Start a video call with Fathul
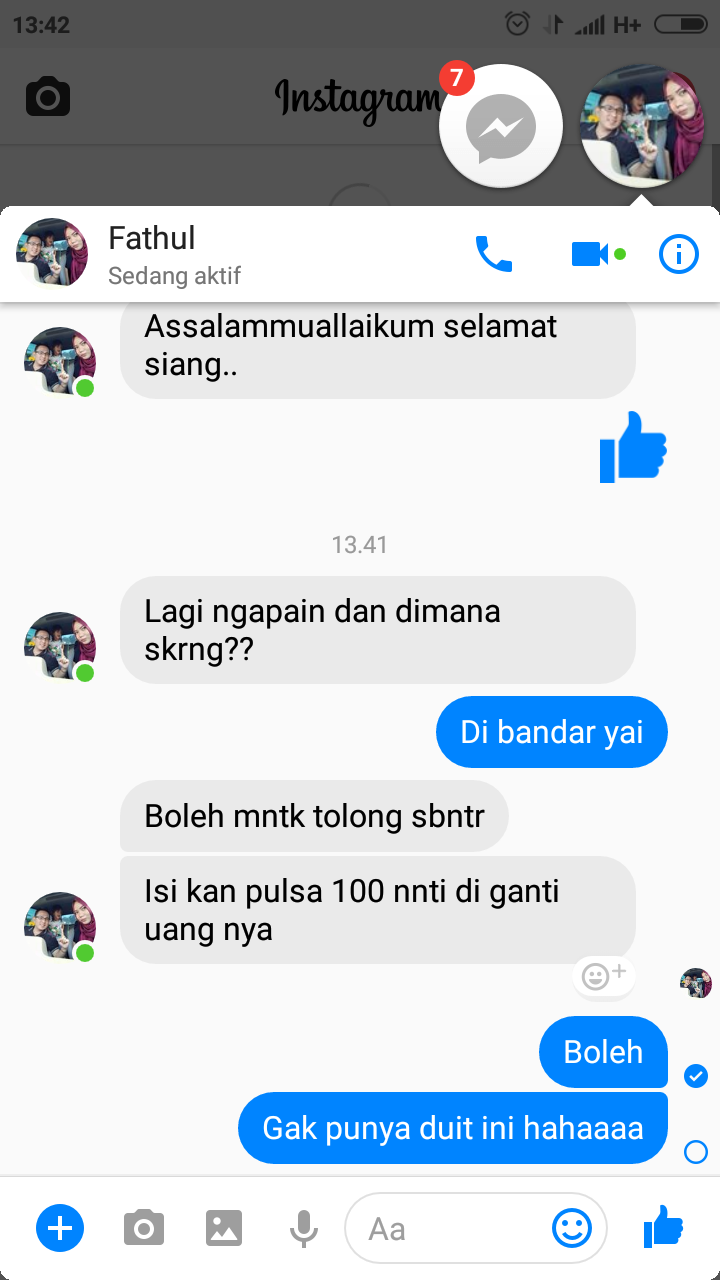This screenshot has width=720, height=1280. tap(590, 255)
